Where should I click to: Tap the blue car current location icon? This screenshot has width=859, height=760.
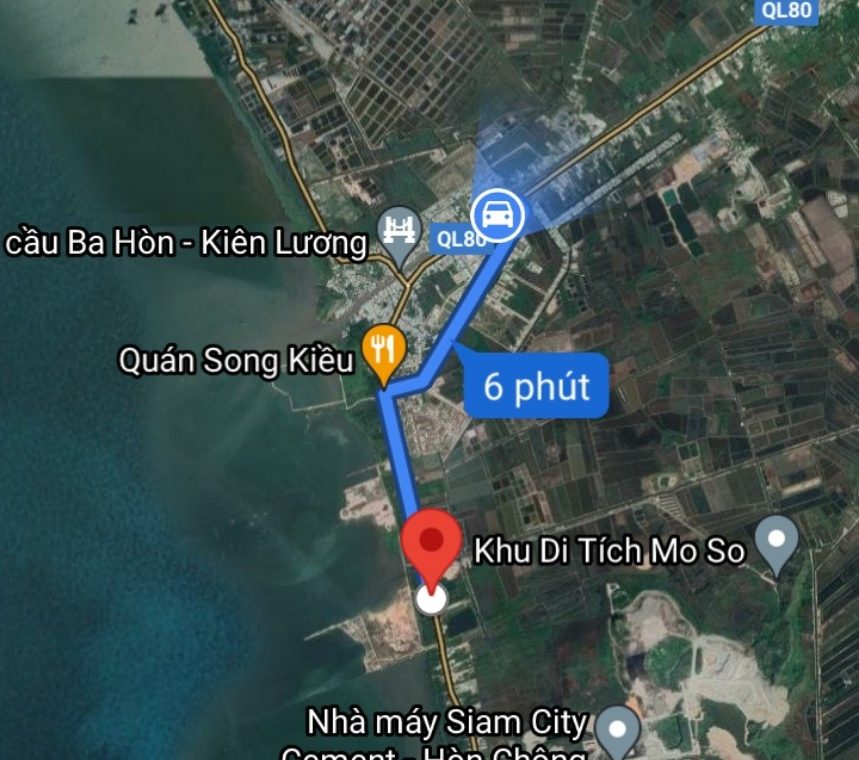pos(497,213)
